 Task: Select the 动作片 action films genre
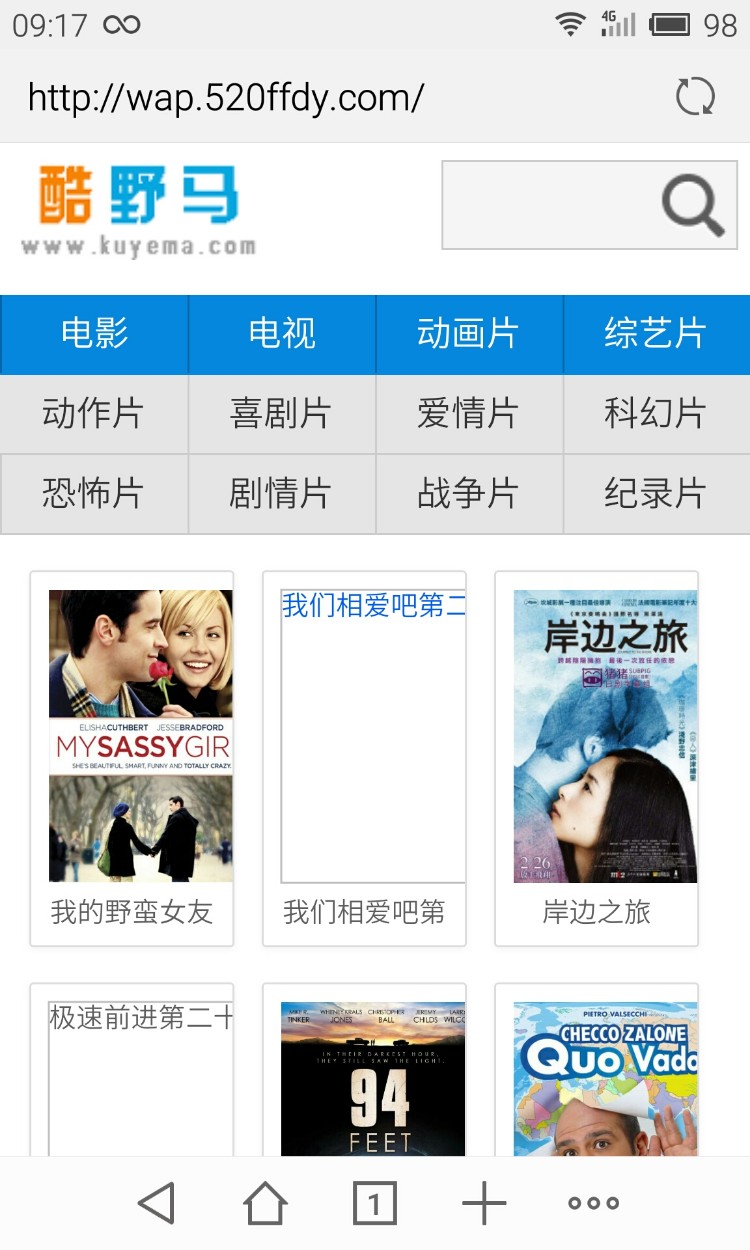point(93,414)
